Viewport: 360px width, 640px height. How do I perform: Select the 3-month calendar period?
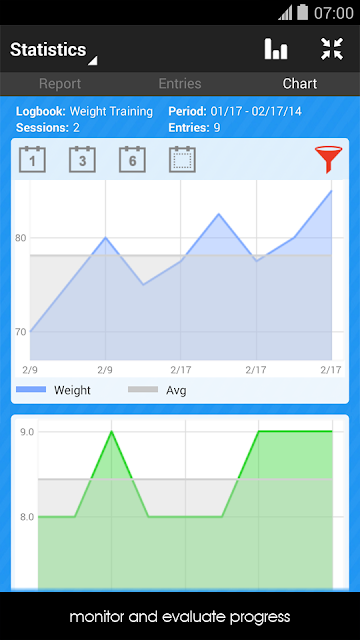coord(82,159)
